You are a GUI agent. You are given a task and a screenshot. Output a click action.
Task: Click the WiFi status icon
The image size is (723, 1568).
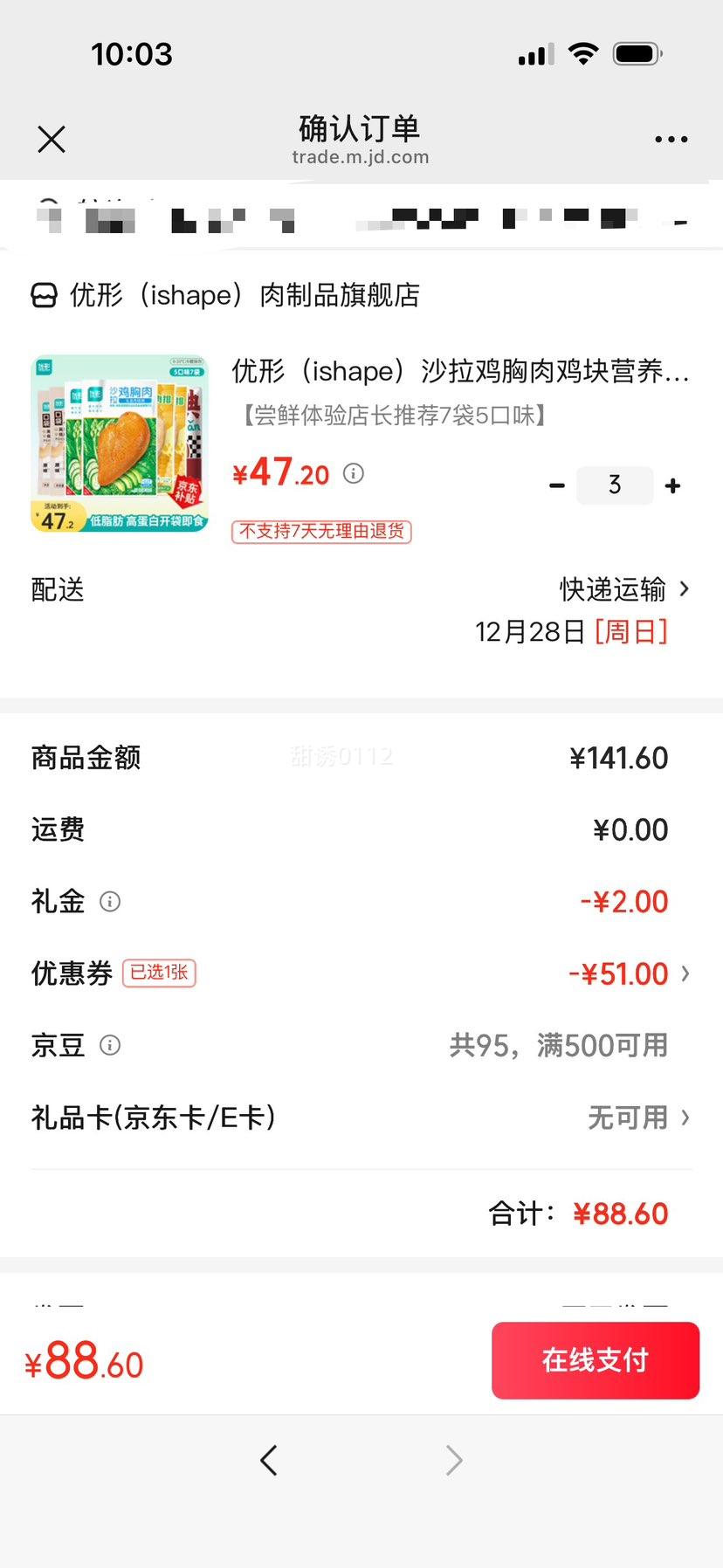pyautogui.click(x=582, y=52)
